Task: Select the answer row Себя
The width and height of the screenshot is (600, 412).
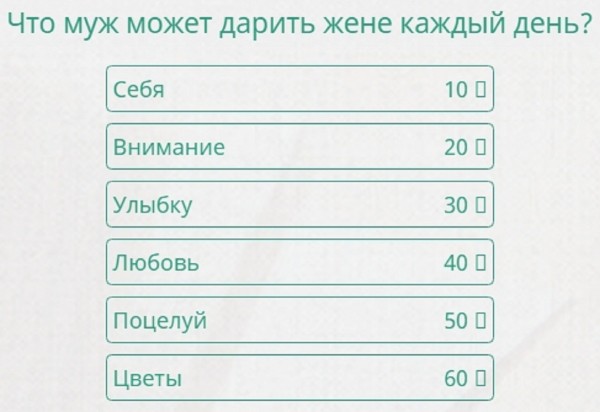Action: pos(299,89)
